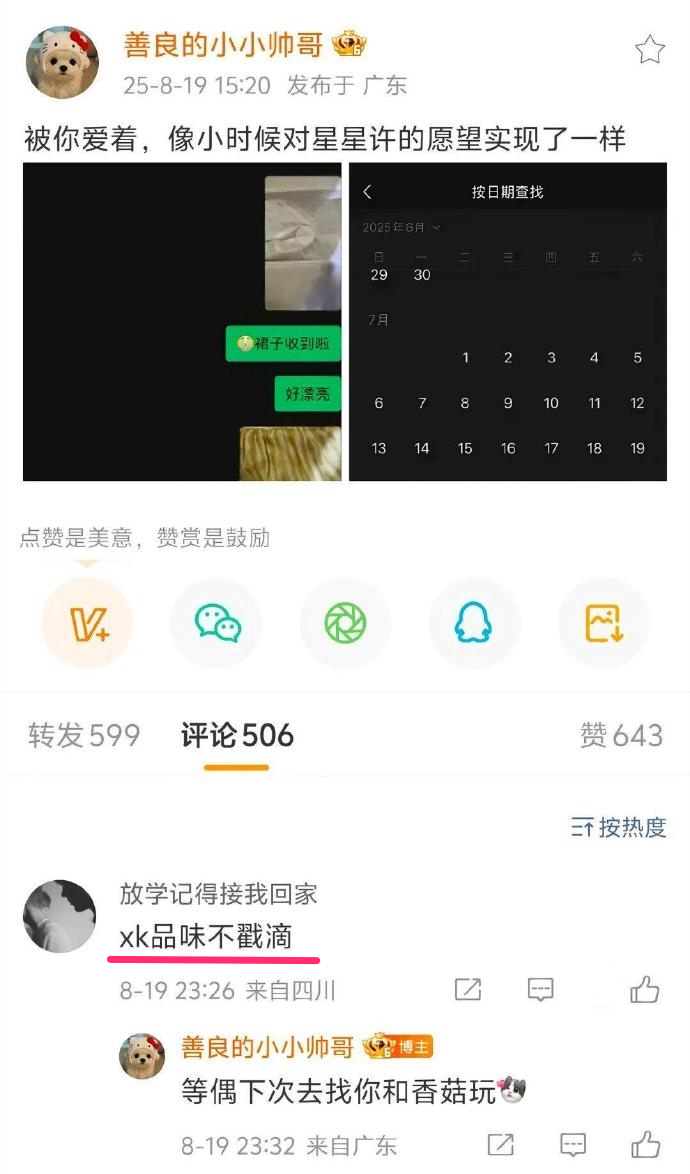
Task: Share post to QQ
Action: (474, 623)
